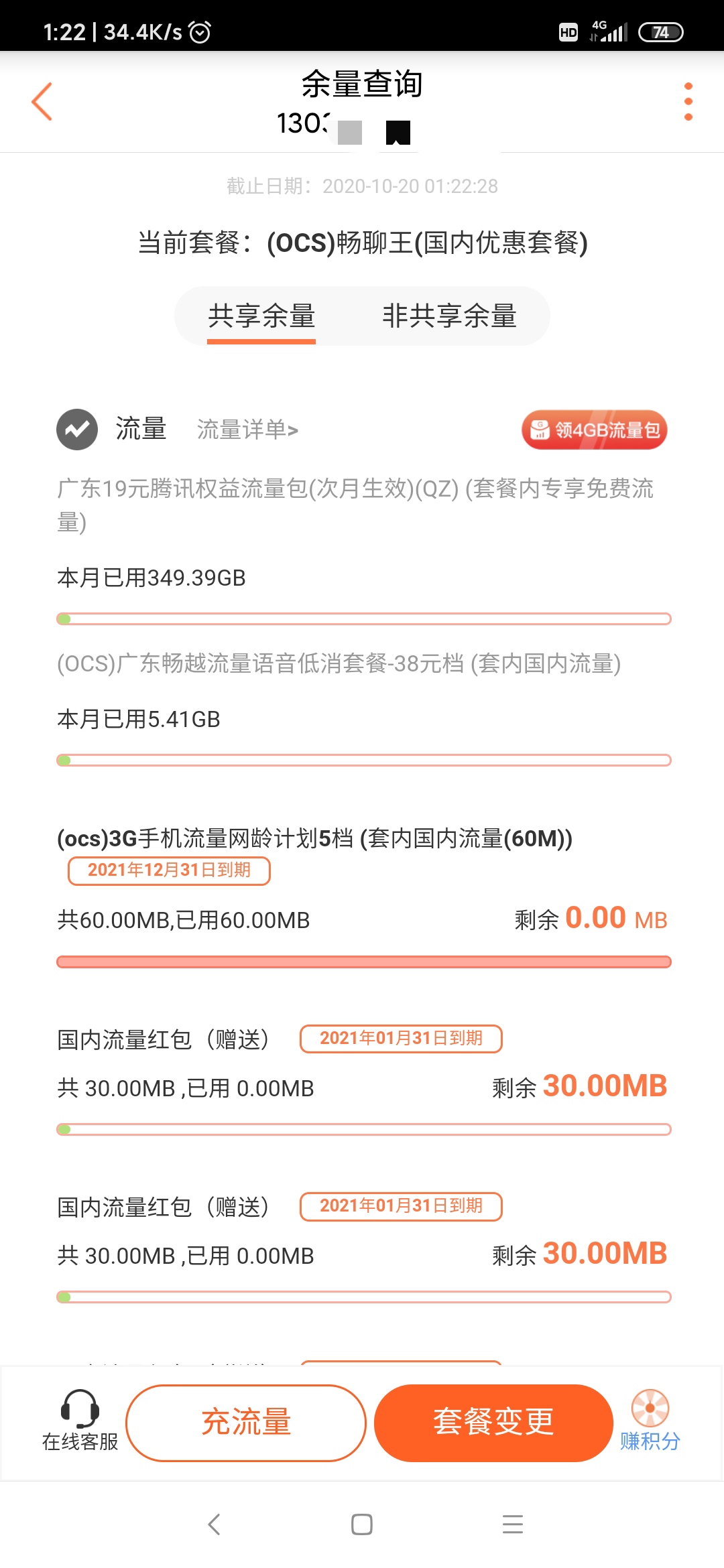The width and height of the screenshot is (724, 1568).
Task: Select the 共享余量 tab
Action: pyautogui.click(x=261, y=316)
